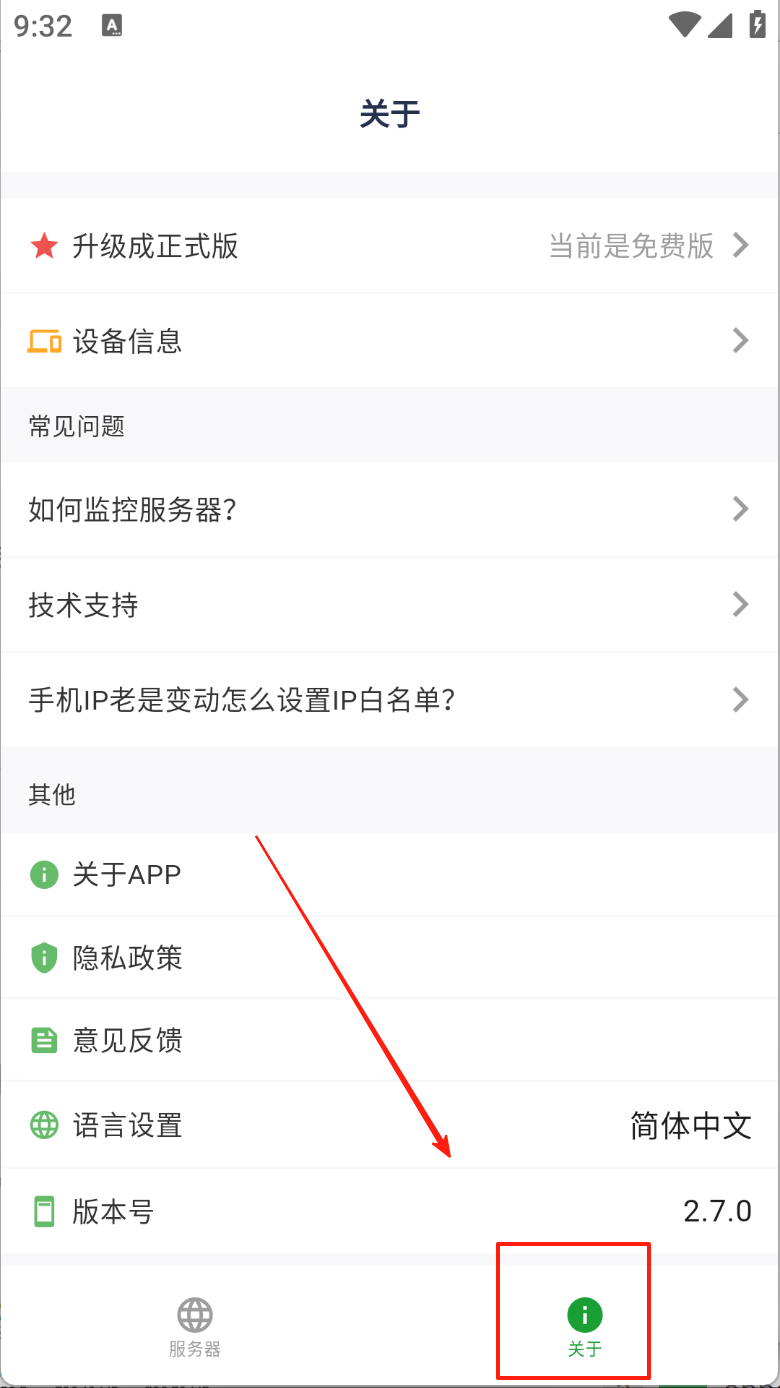Screen dimensions: 780x1388
Task: View the 隐私政策 privacy policy
Action: coord(390,958)
